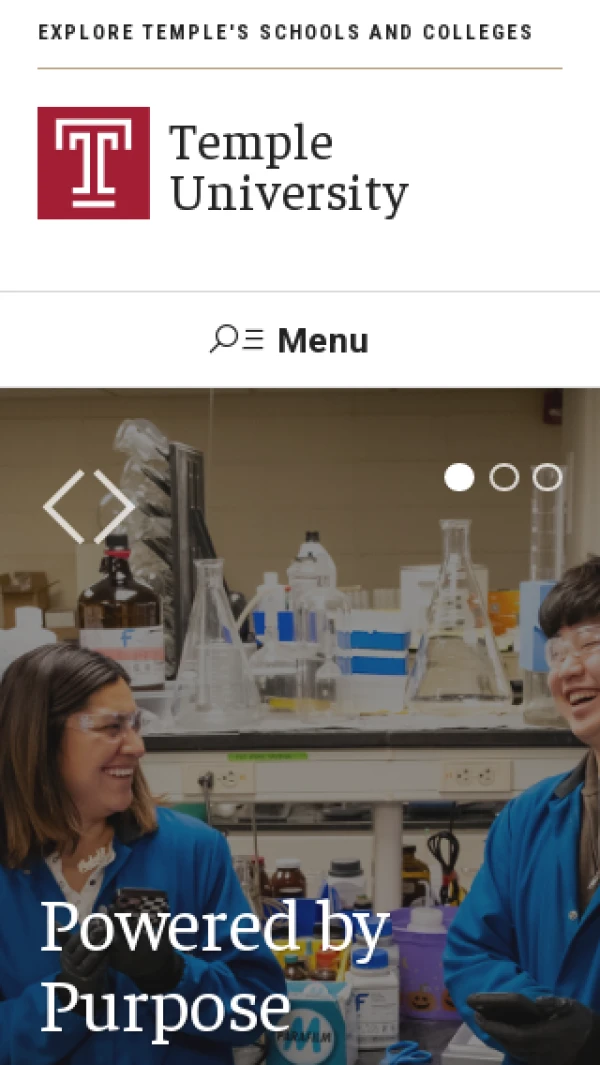Open the Powered by Purpose feature

pos(213,968)
